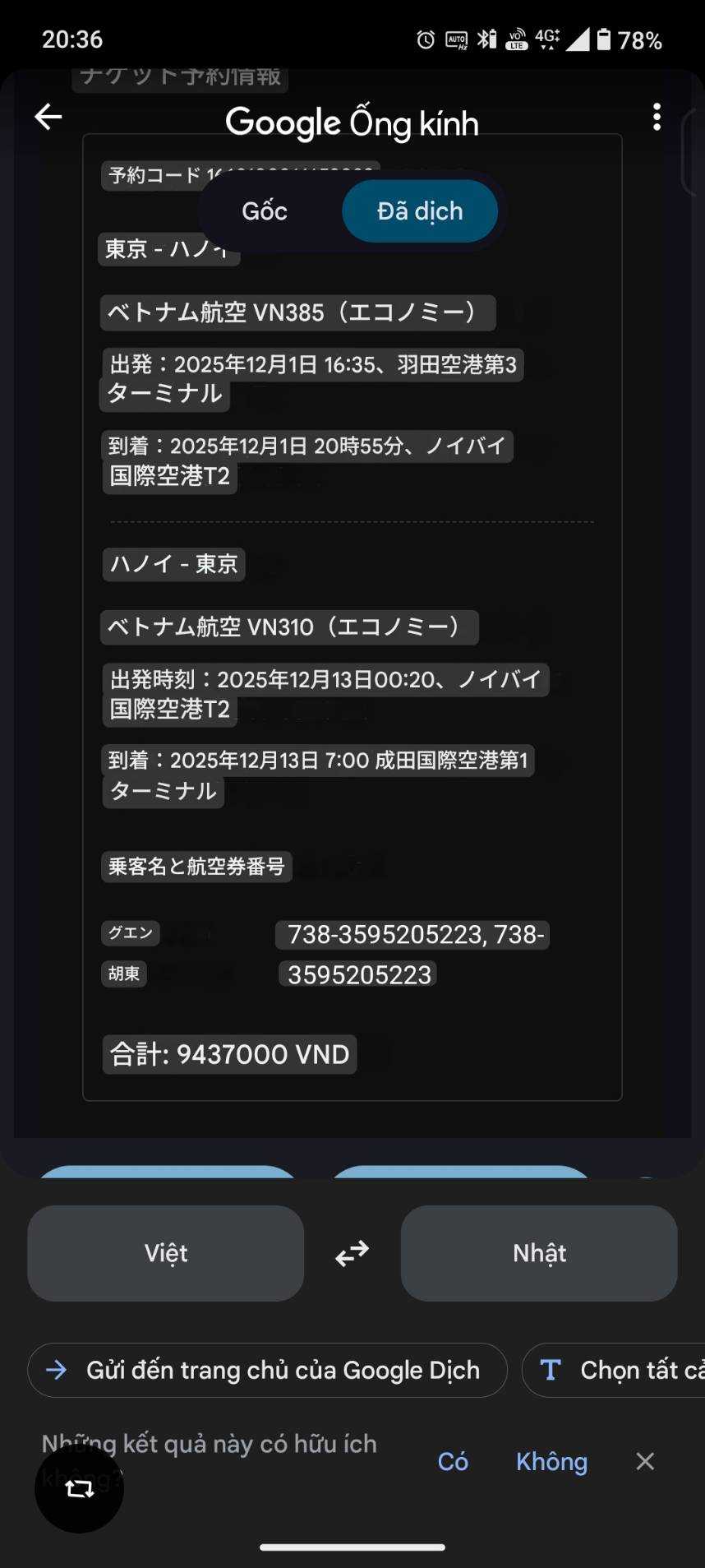Open the three-dot overflow menu

point(656,118)
